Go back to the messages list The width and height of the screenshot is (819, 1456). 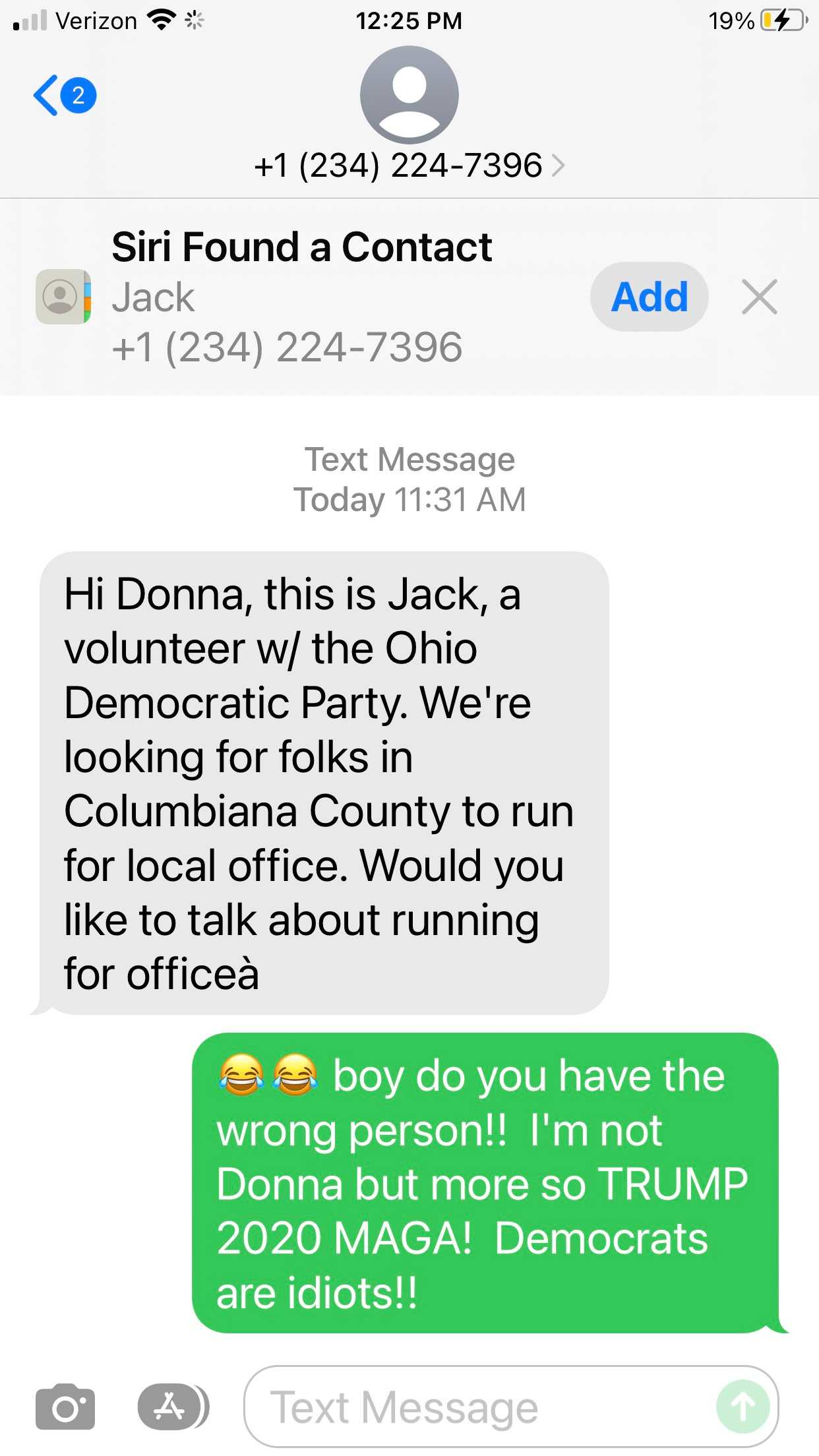64,96
